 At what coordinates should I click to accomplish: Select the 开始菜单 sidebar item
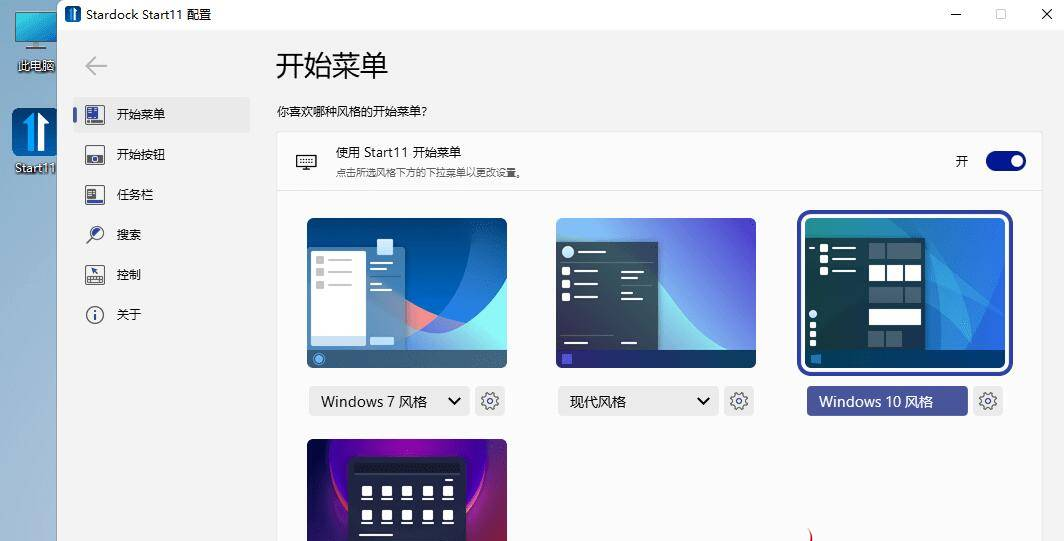pos(140,114)
